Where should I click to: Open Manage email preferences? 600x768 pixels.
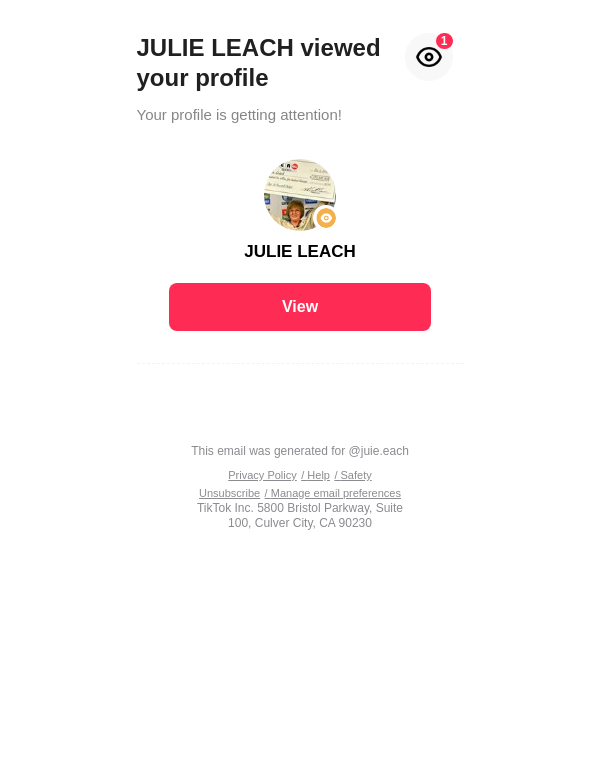tap(334, 493)
